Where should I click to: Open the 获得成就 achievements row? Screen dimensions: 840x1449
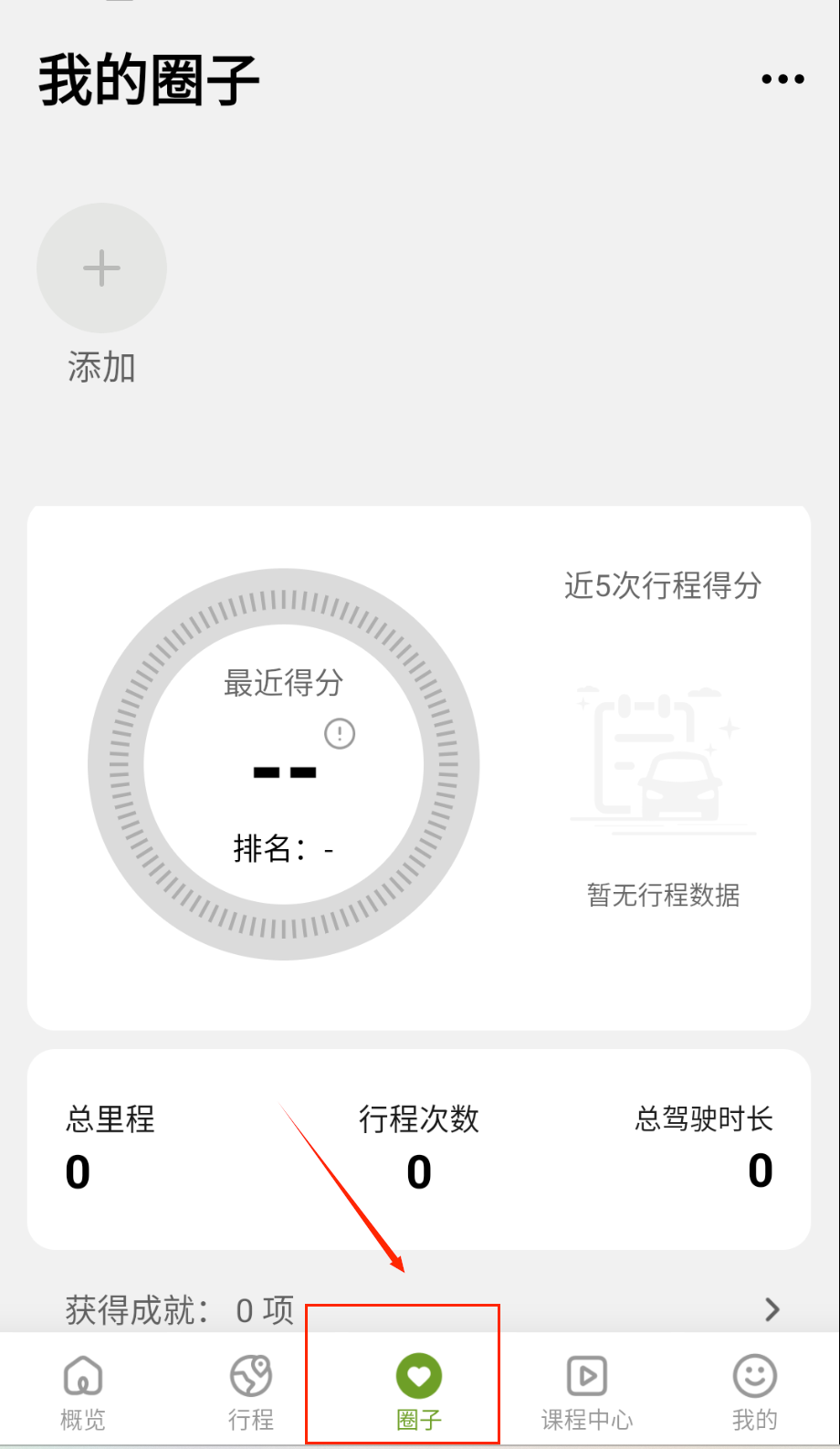(420, 1310)
